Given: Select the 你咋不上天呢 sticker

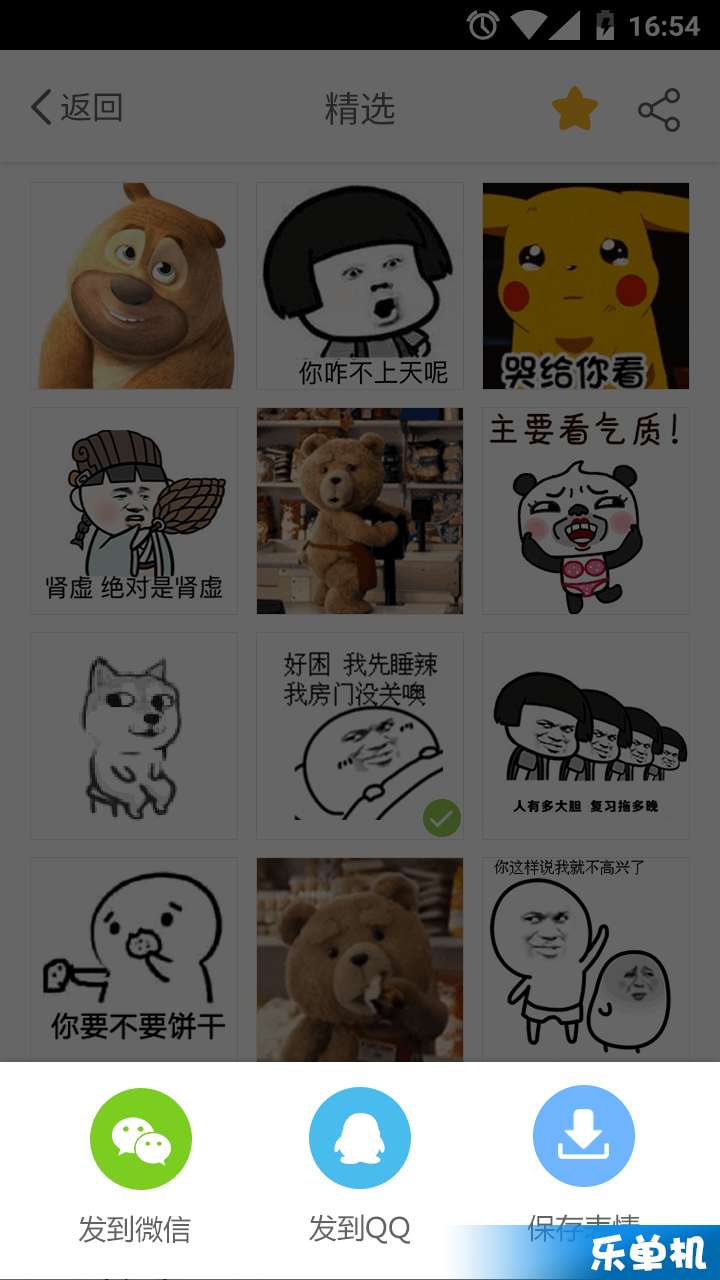Looking at the screenshot, I should 360,285.
